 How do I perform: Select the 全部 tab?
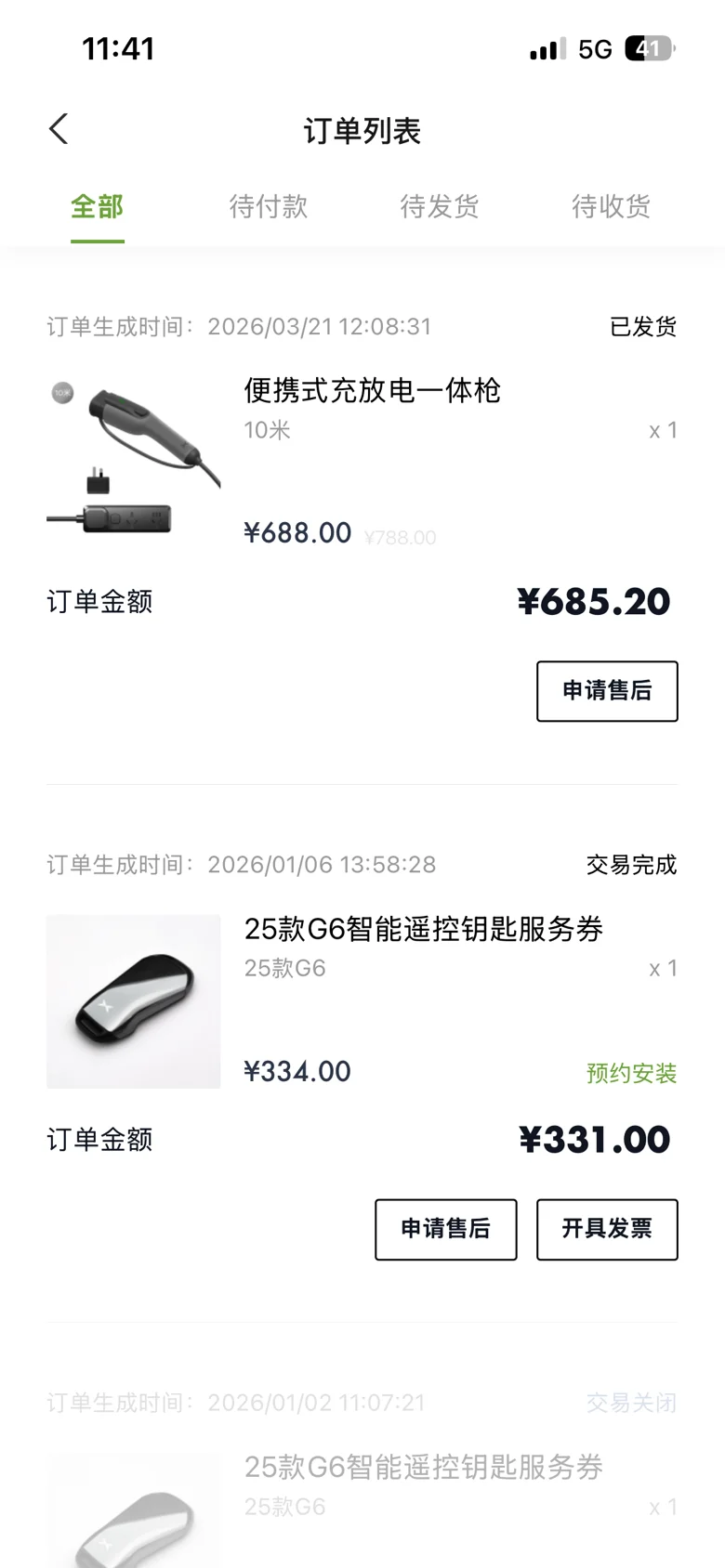(97, 206)
